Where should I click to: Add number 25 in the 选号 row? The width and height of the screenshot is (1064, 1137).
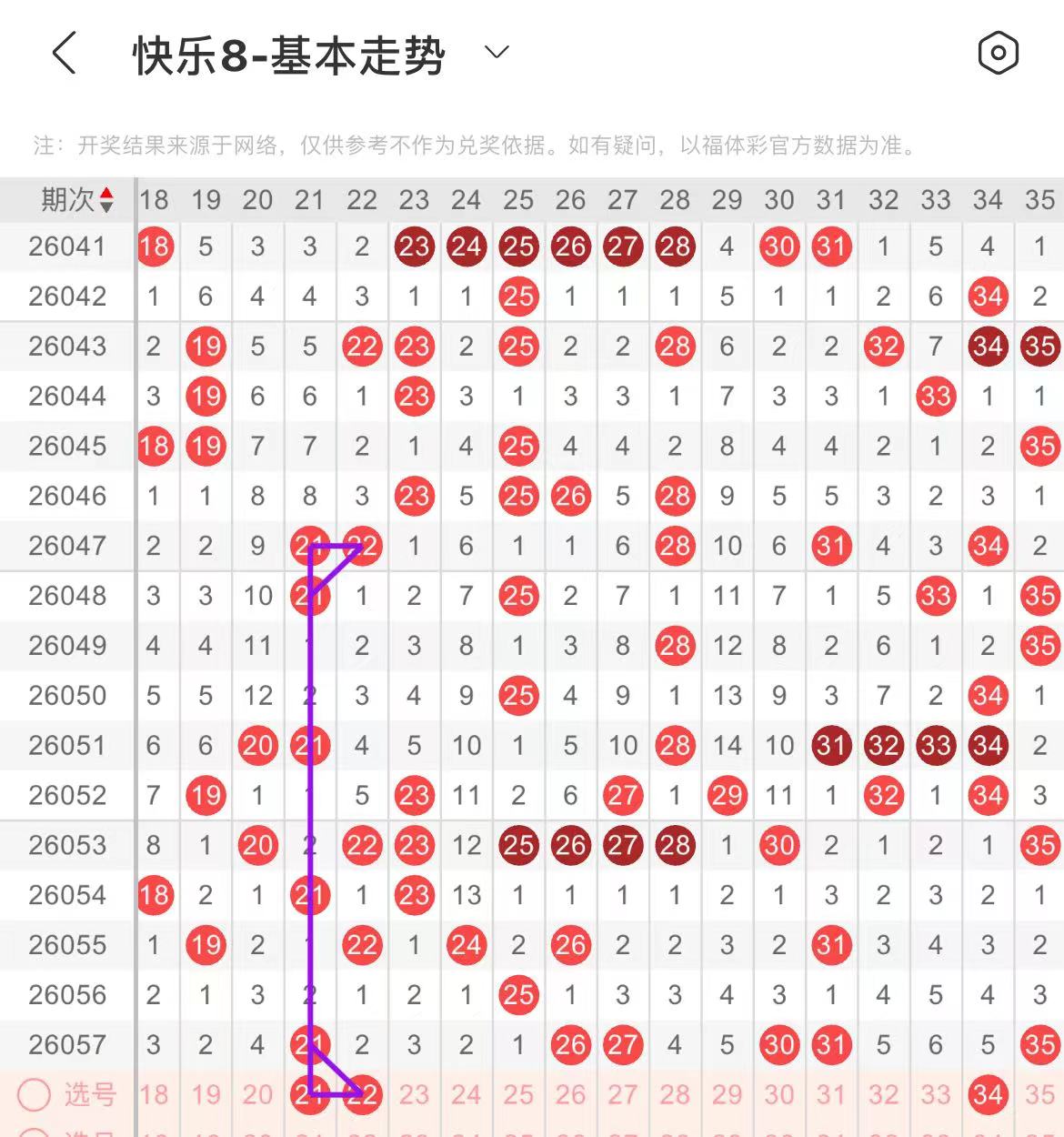click(x=518, y=1094)
